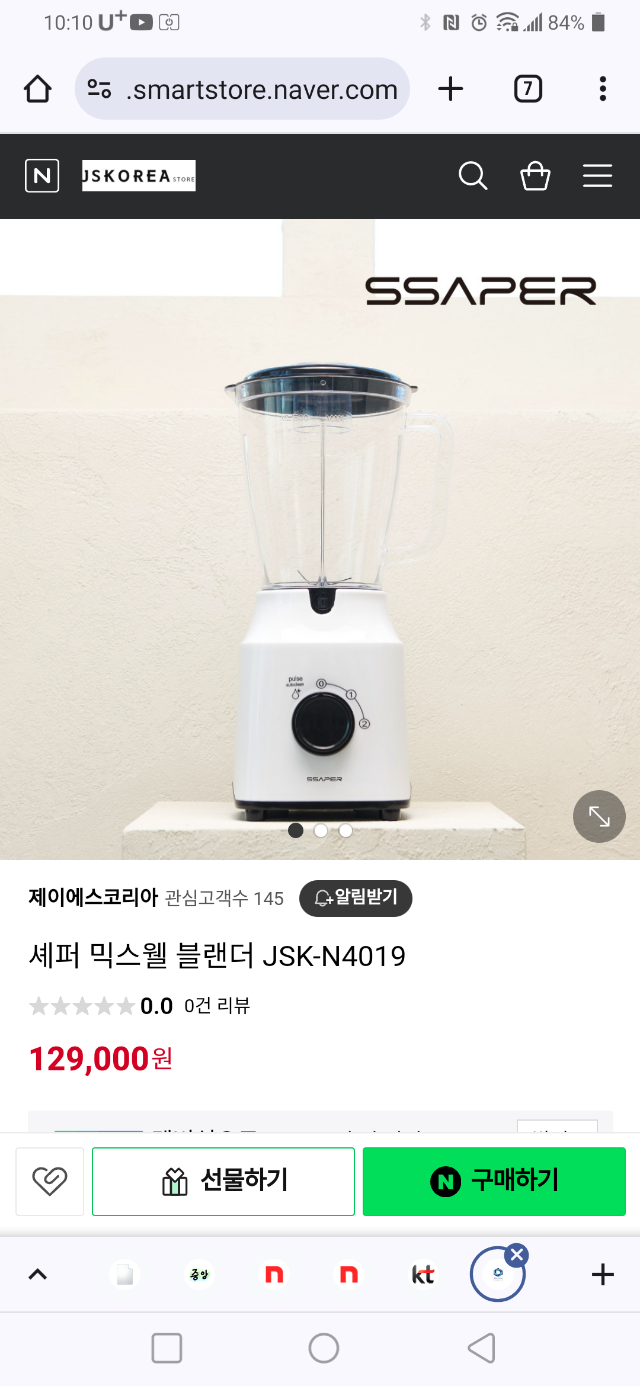640x1386 pixels.
Task: Tap 알림받기 to get store alerts
Action: point(356,897)
